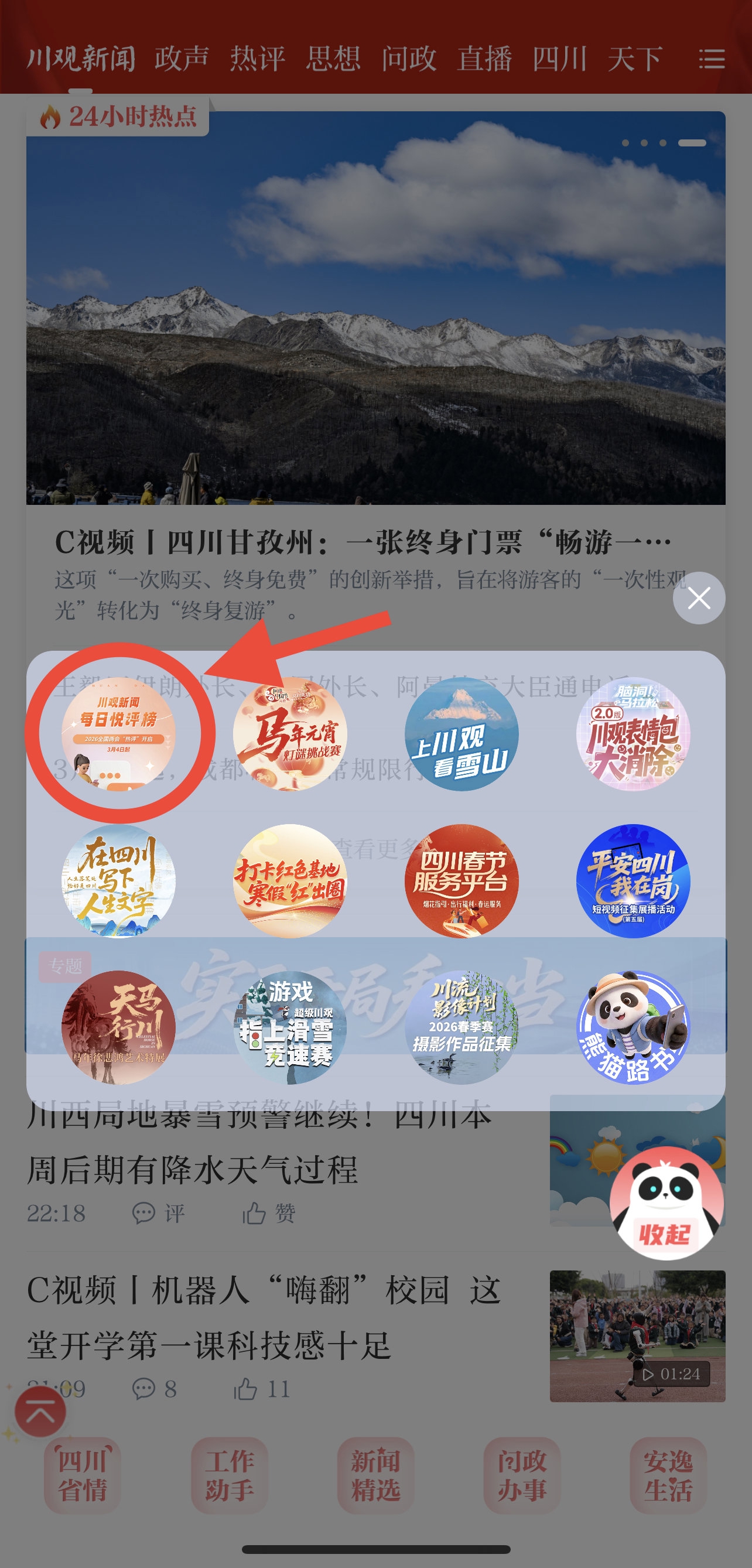
Task: Open 川流影像计划 photo collection
Action: coord(461,1027)
